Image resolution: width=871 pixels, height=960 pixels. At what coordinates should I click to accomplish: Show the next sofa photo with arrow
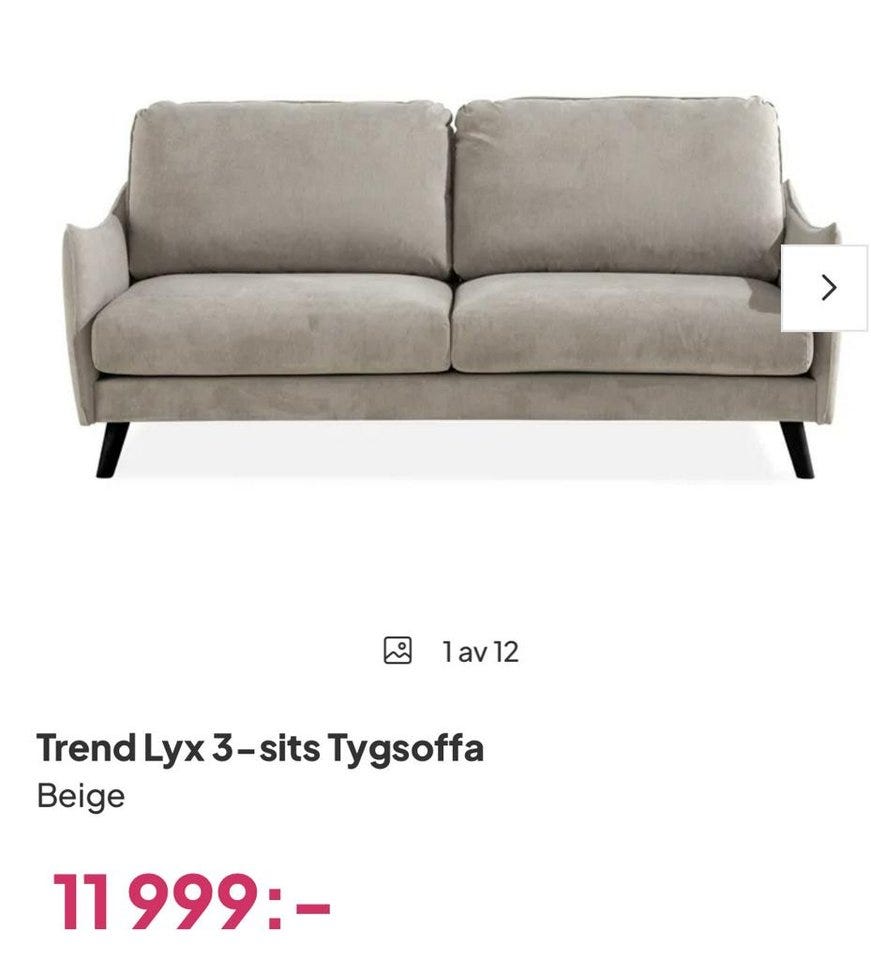tap(826, 288)
